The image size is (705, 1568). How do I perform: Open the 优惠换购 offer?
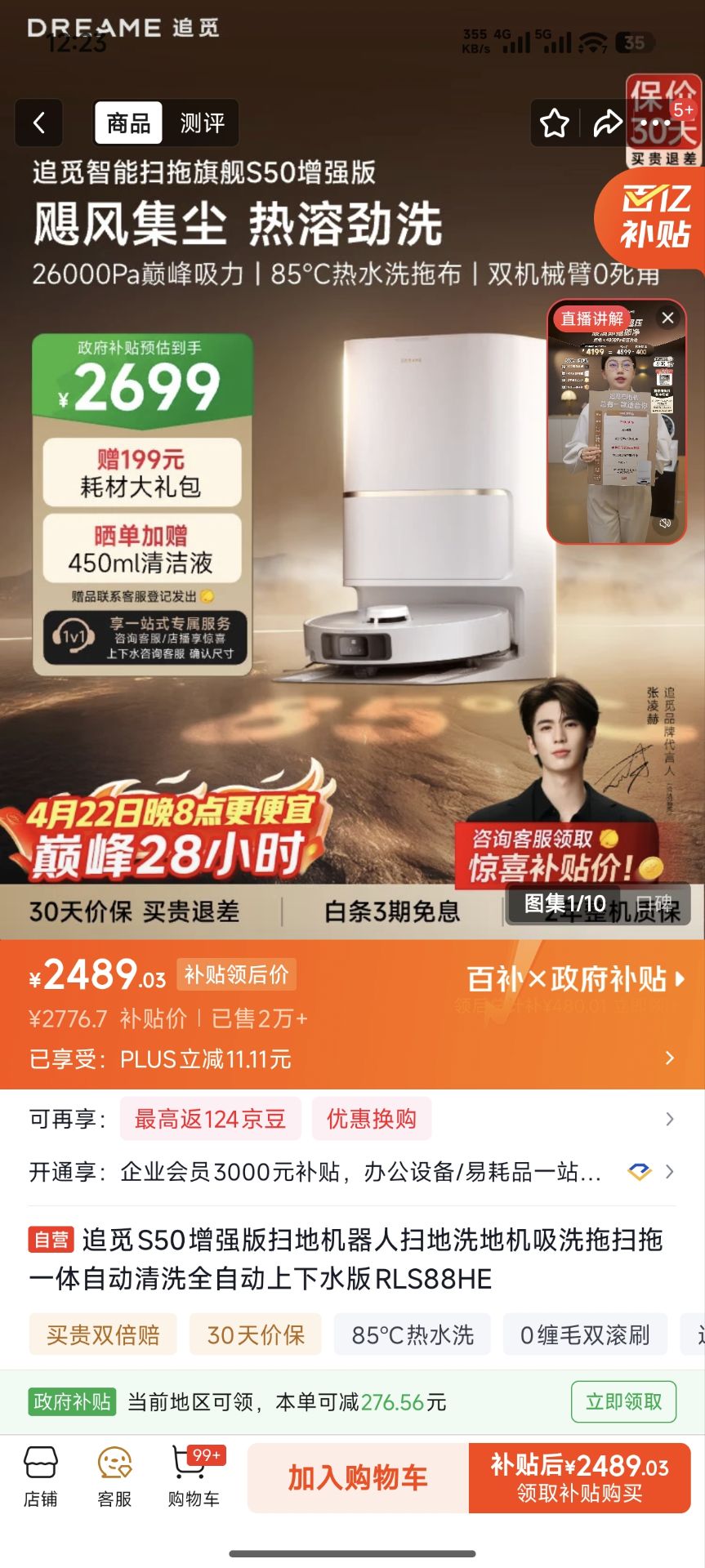(x=372, y=1118)
